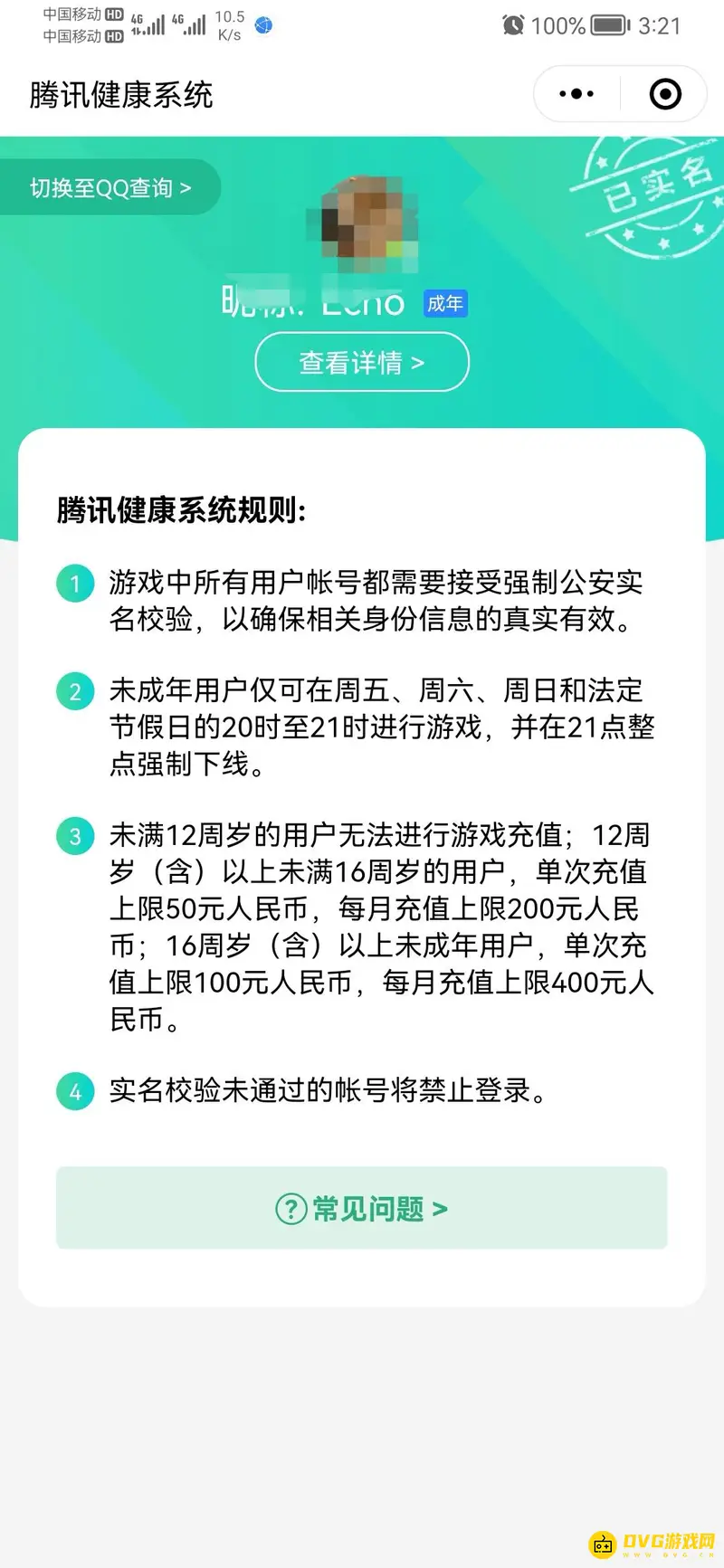This screenshot has width=724, height=1568.
Task: Select the 腾讯健康系统规则 section heading
Action: [x=181, y=509]
